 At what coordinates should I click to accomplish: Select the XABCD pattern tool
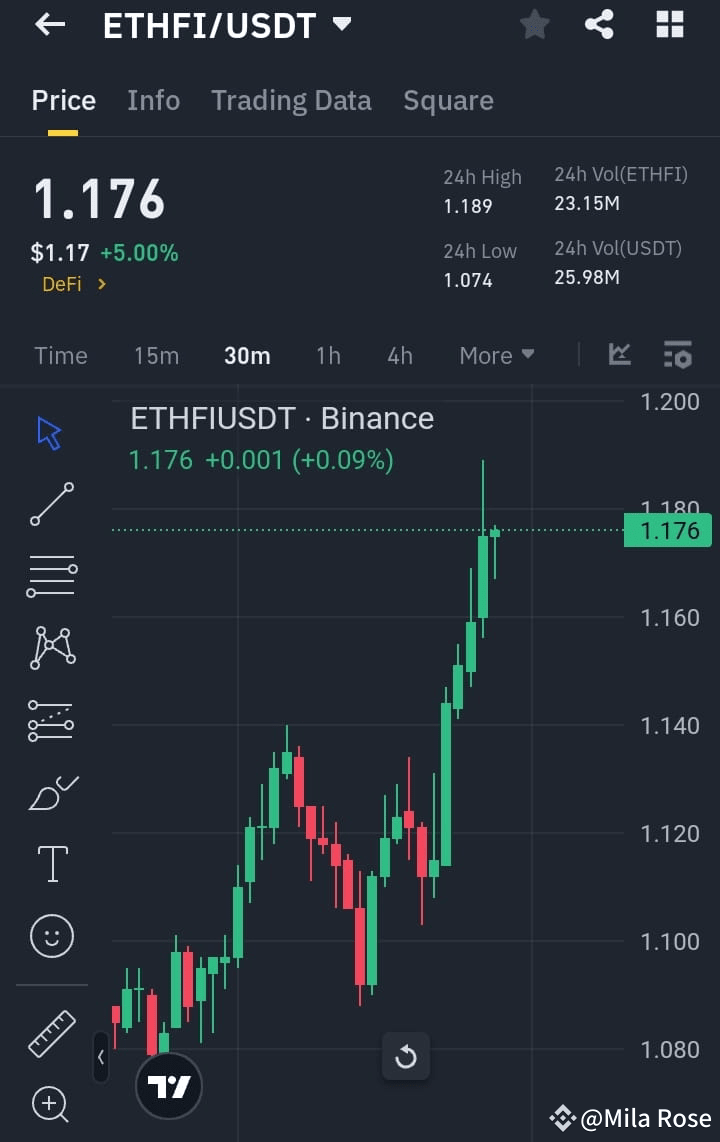(x=50, y=647)
